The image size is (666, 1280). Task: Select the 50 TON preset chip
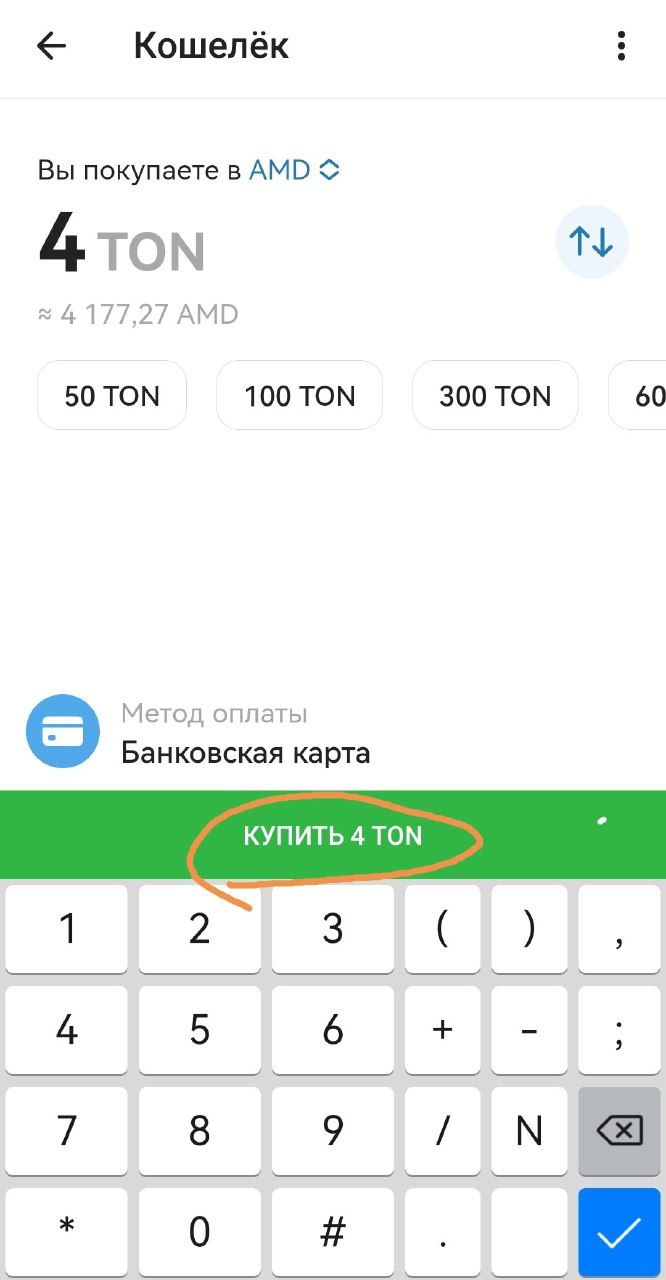[x=111, y=396]
